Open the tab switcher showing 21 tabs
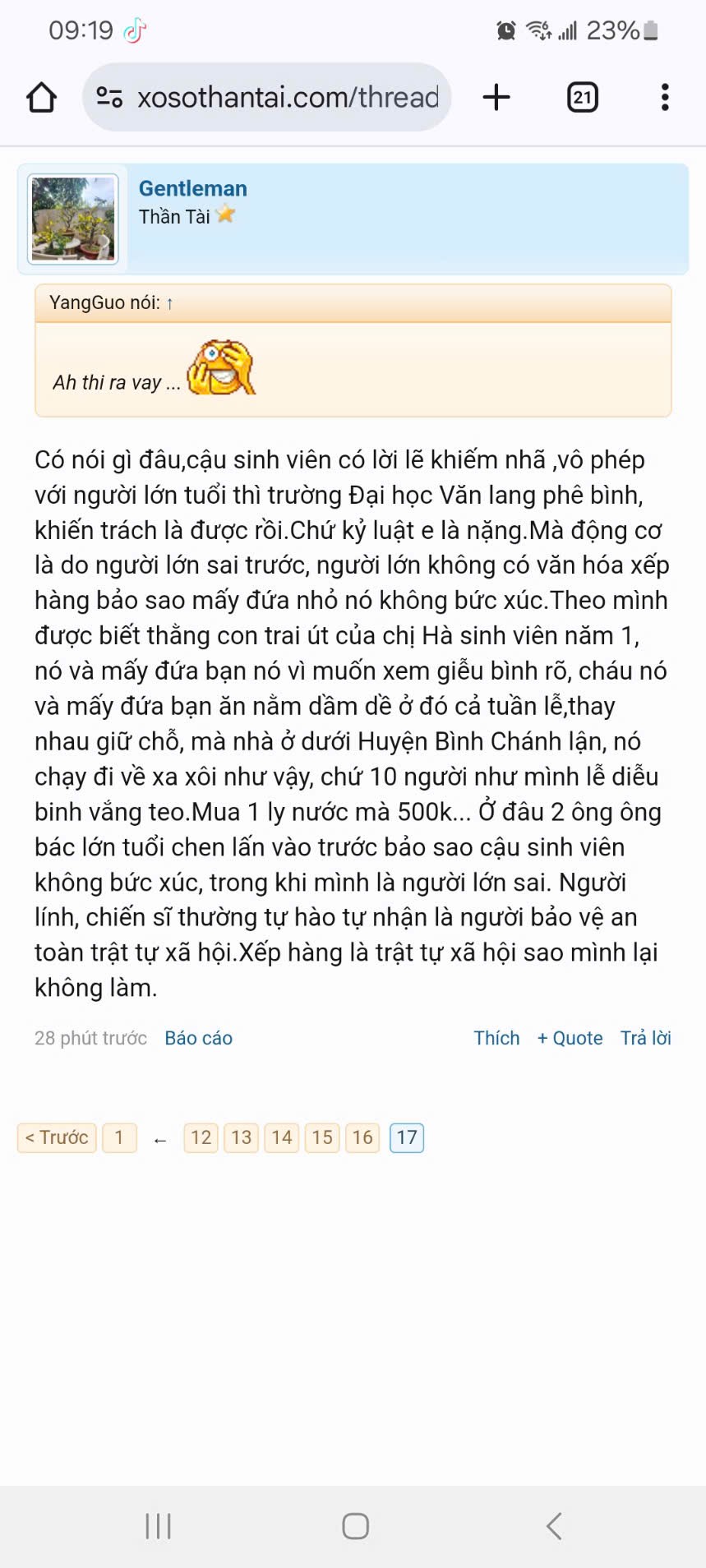The image size is (706, 1568). 582,97
